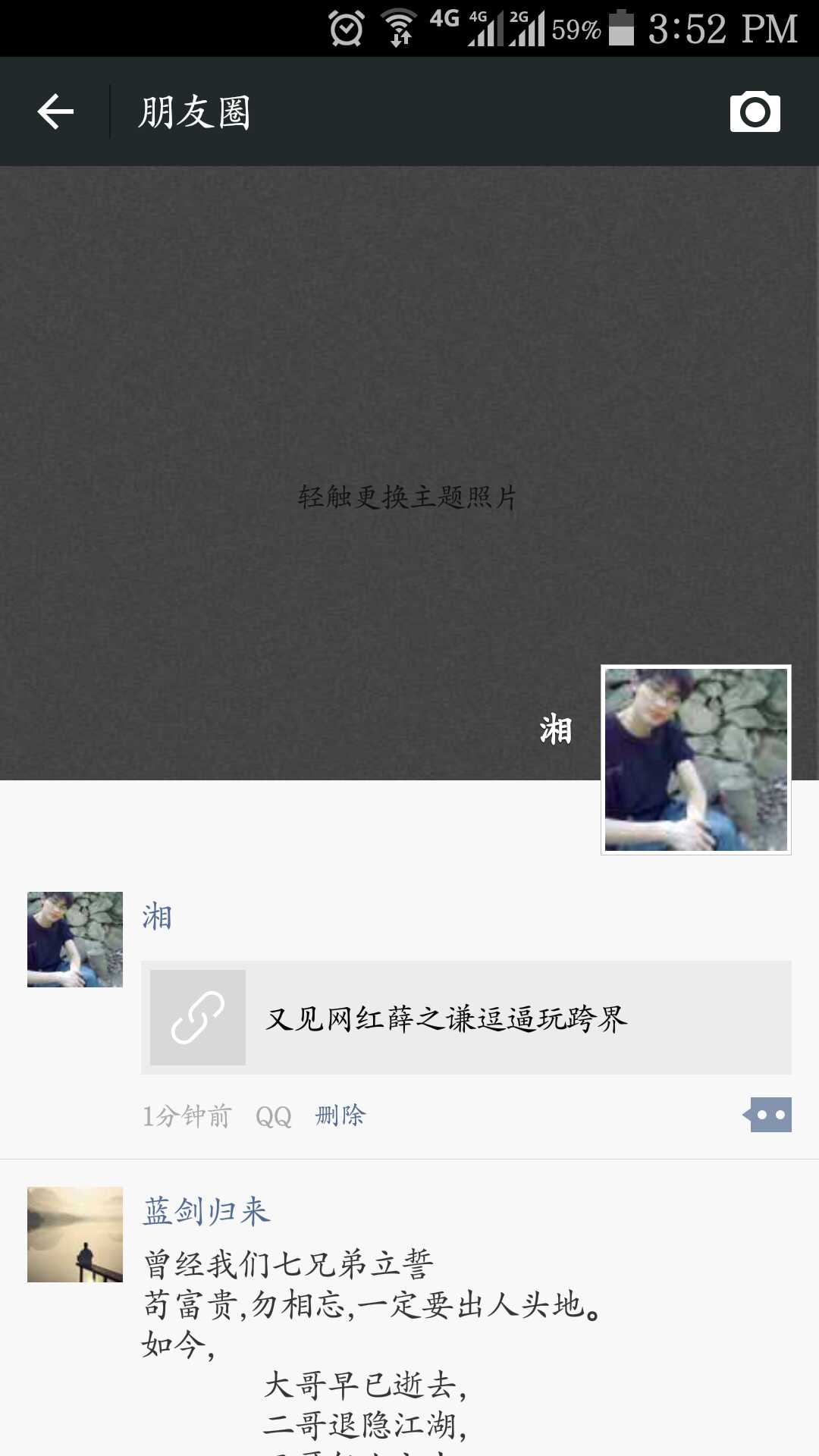Open the camera to post a moment
The height and width of the screenshot is (1456, 819).
point(755,112)
